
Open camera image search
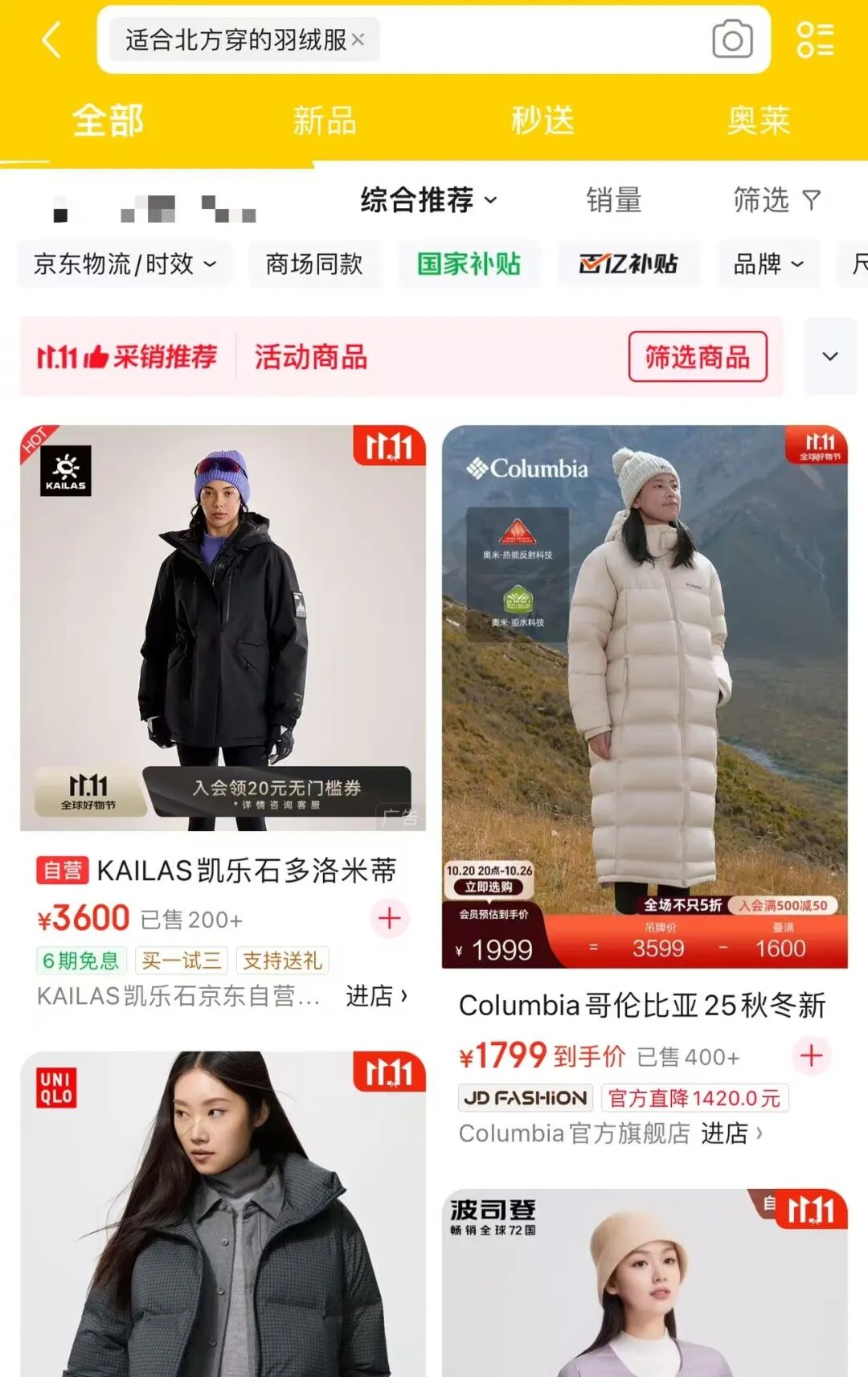(x=732, y=40)
